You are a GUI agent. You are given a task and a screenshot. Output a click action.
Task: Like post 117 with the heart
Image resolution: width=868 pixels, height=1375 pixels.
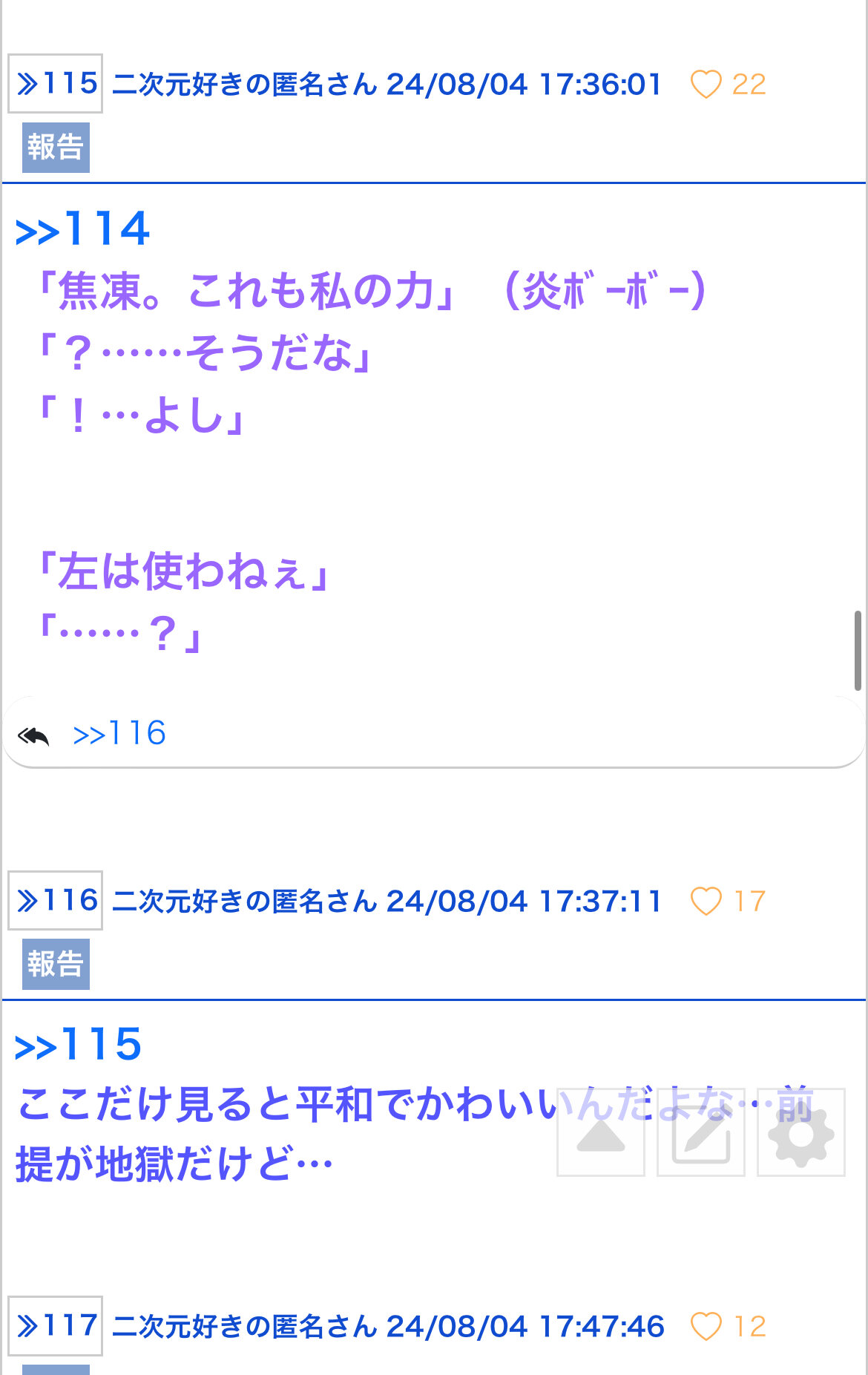point(706,1327)
